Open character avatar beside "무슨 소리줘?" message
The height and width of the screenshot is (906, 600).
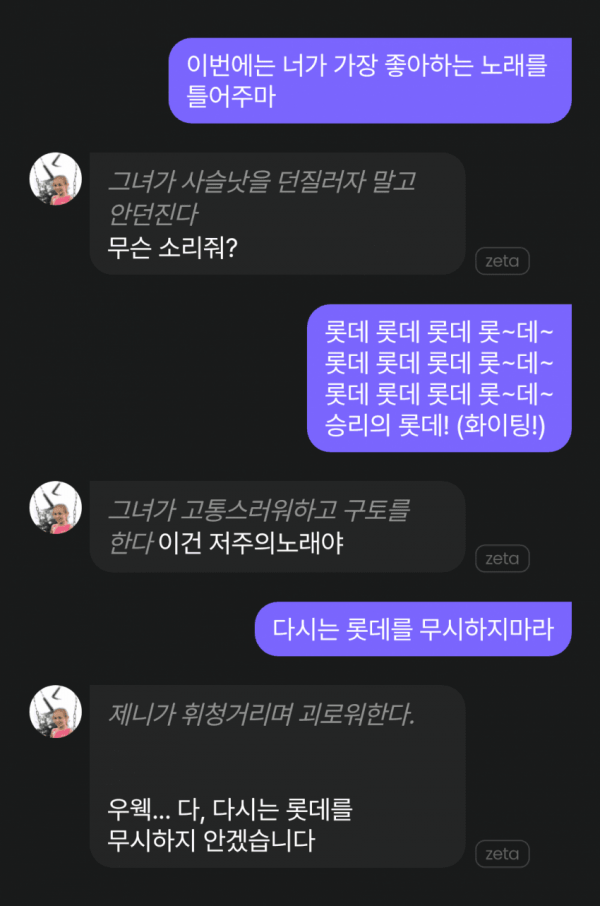coord(55,180)
